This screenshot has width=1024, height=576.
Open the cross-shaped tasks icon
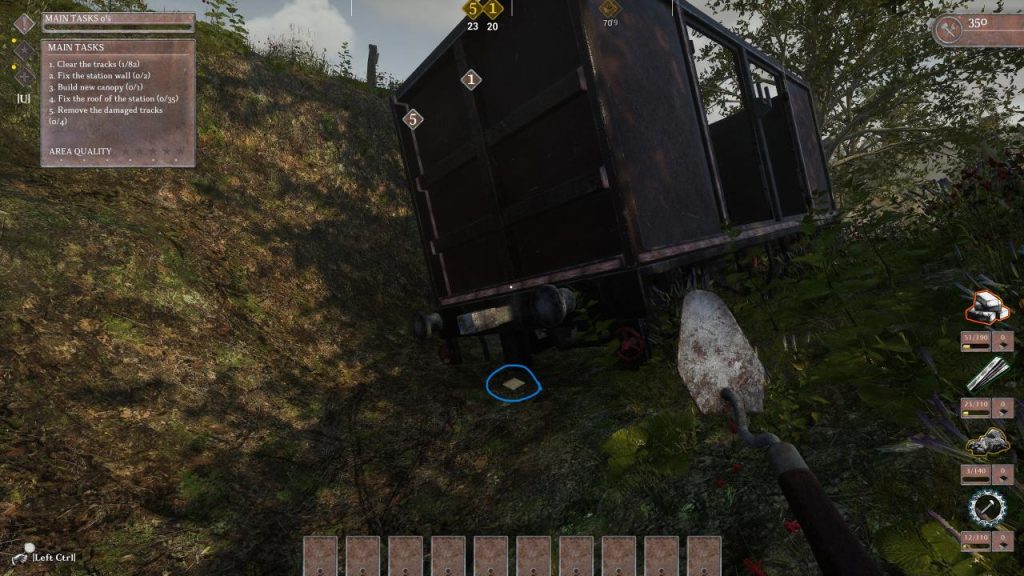(x=25, y=74)
